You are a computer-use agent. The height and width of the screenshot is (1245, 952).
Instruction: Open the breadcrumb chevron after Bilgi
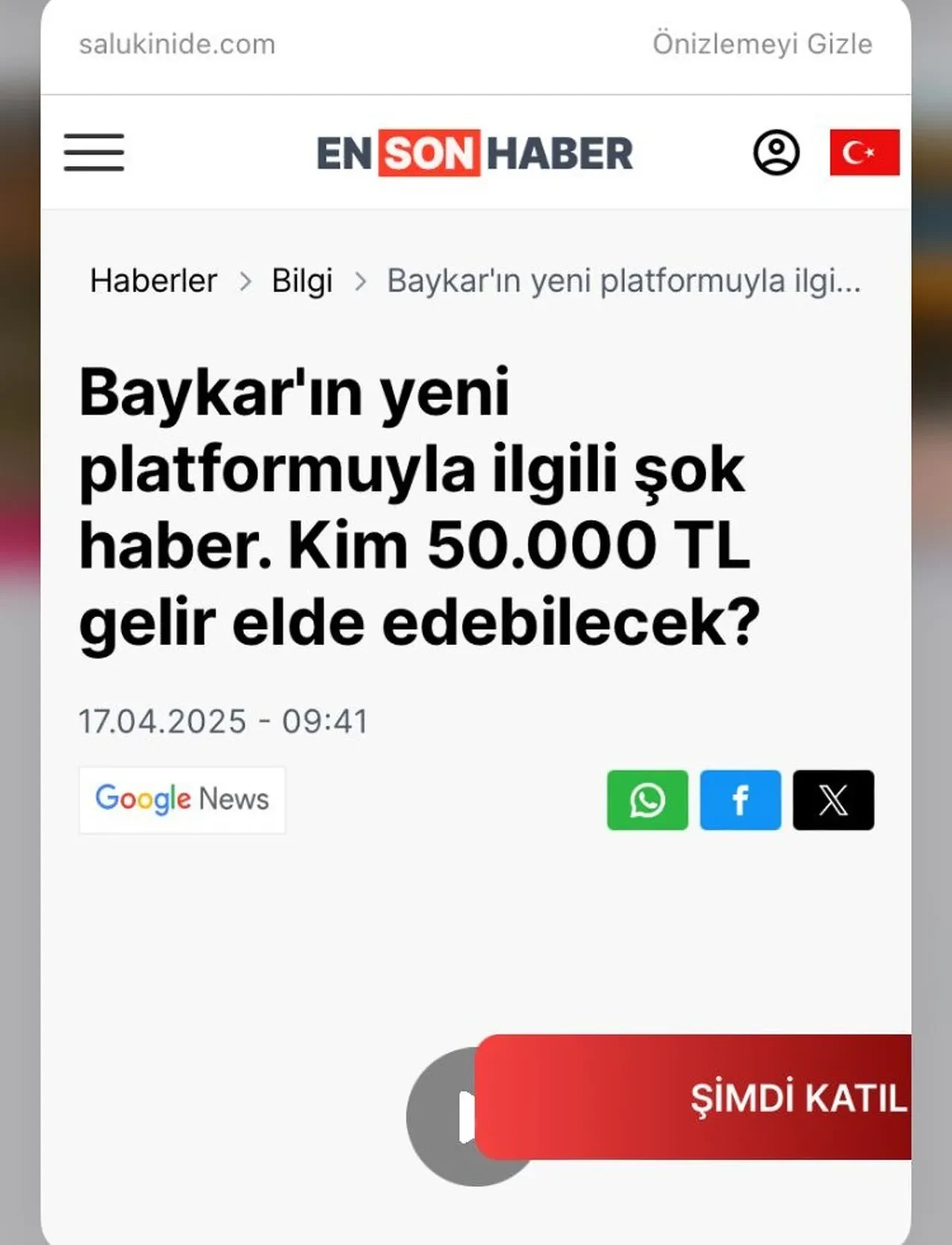coord(362,280)
